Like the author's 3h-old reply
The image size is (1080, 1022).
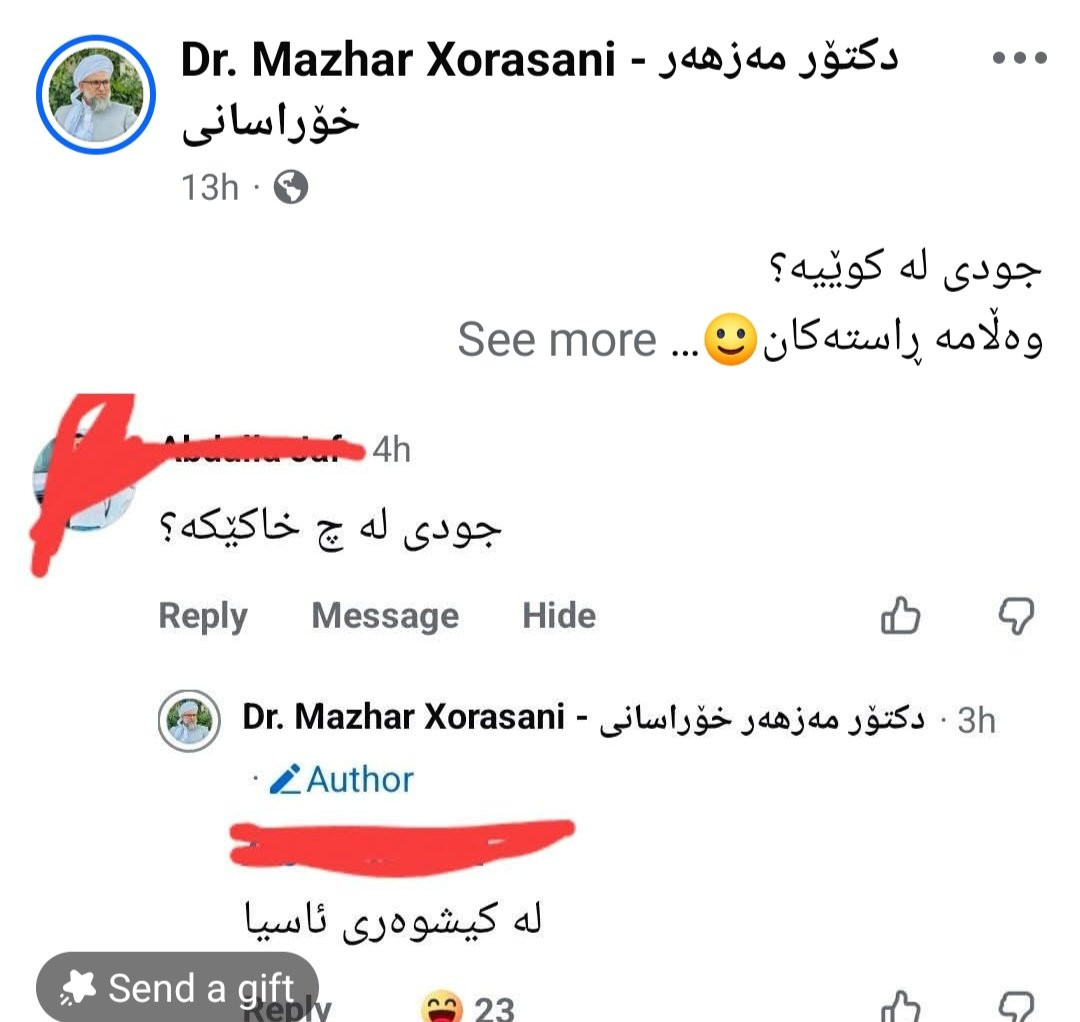point(901,1007)
